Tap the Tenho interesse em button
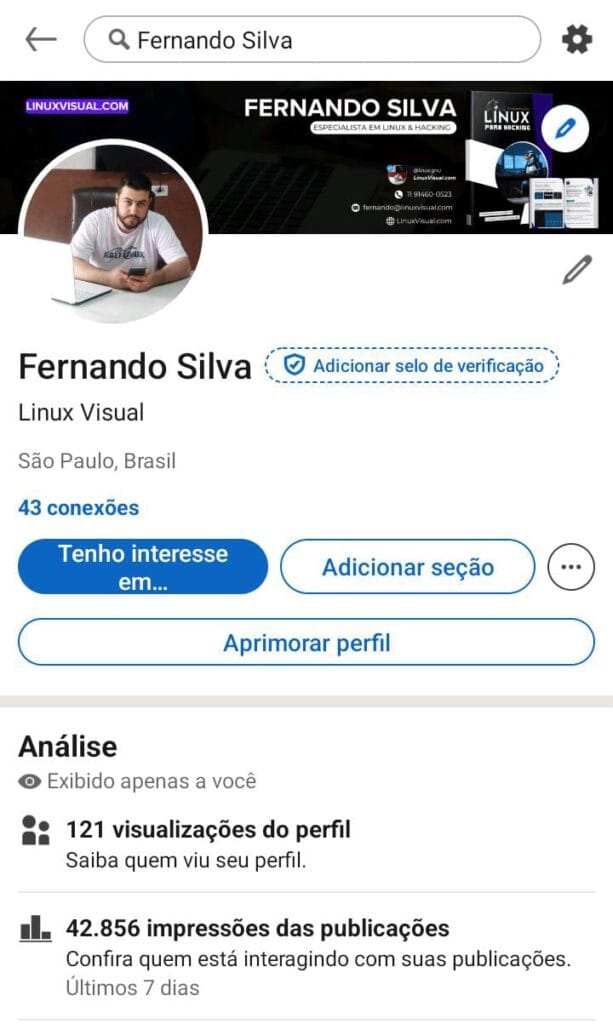613x1024 pixels. [143, 567]
